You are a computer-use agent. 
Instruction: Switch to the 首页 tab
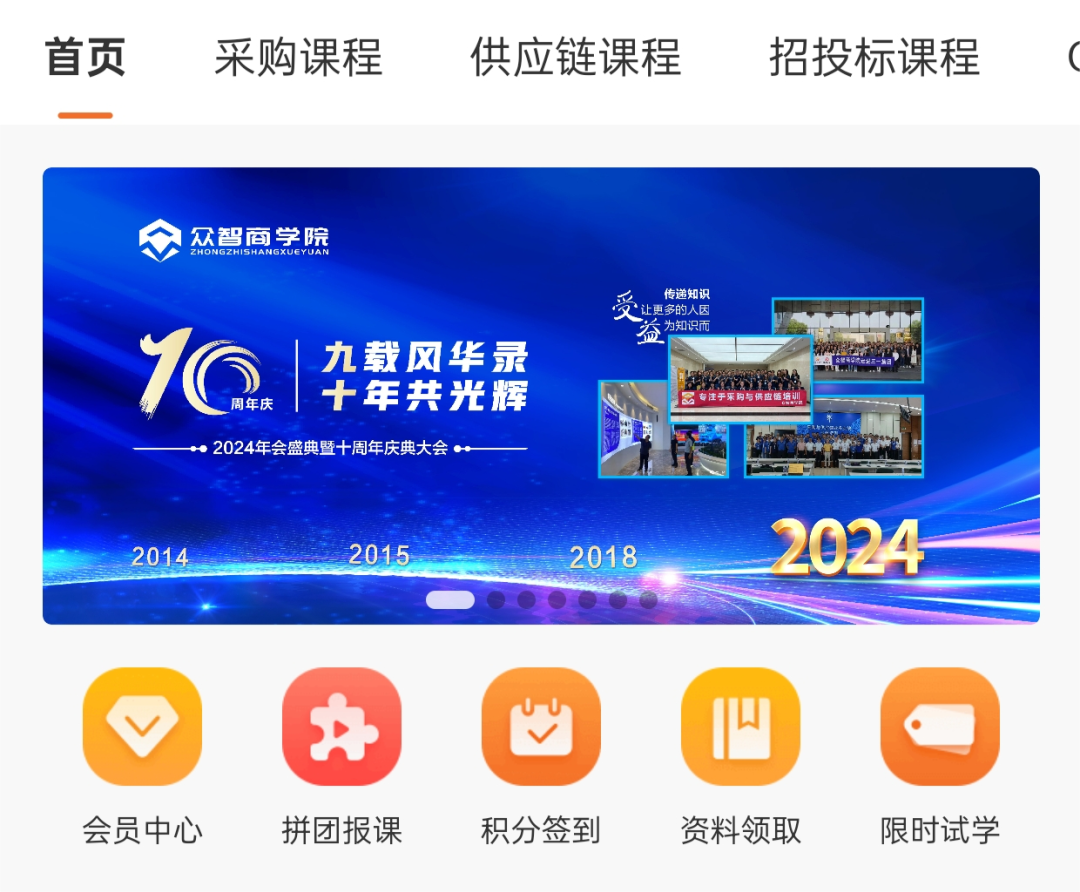click(85, 57)
